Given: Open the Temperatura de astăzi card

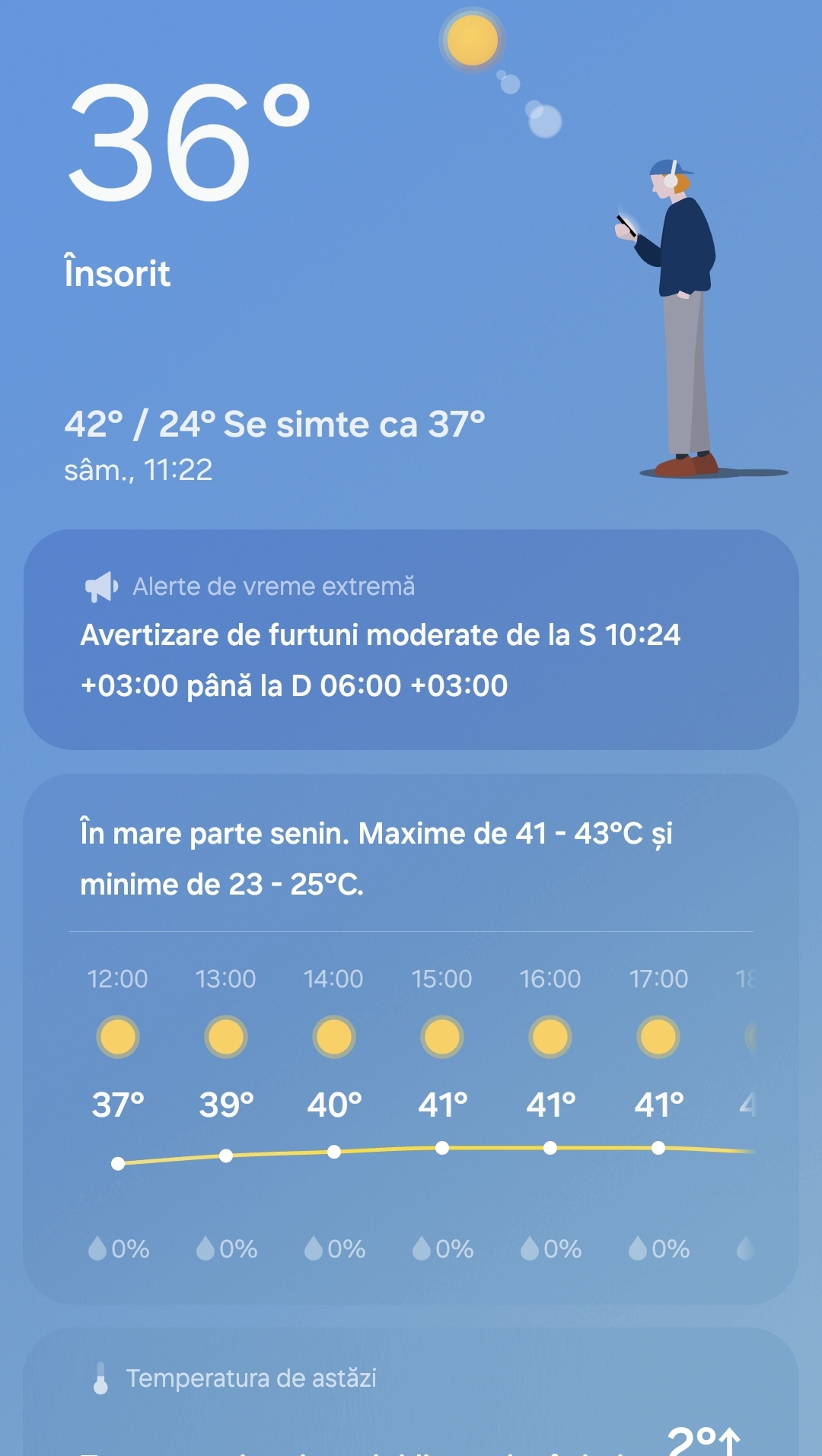Looking at the screenshot, I should click(x=411, y=1392).
